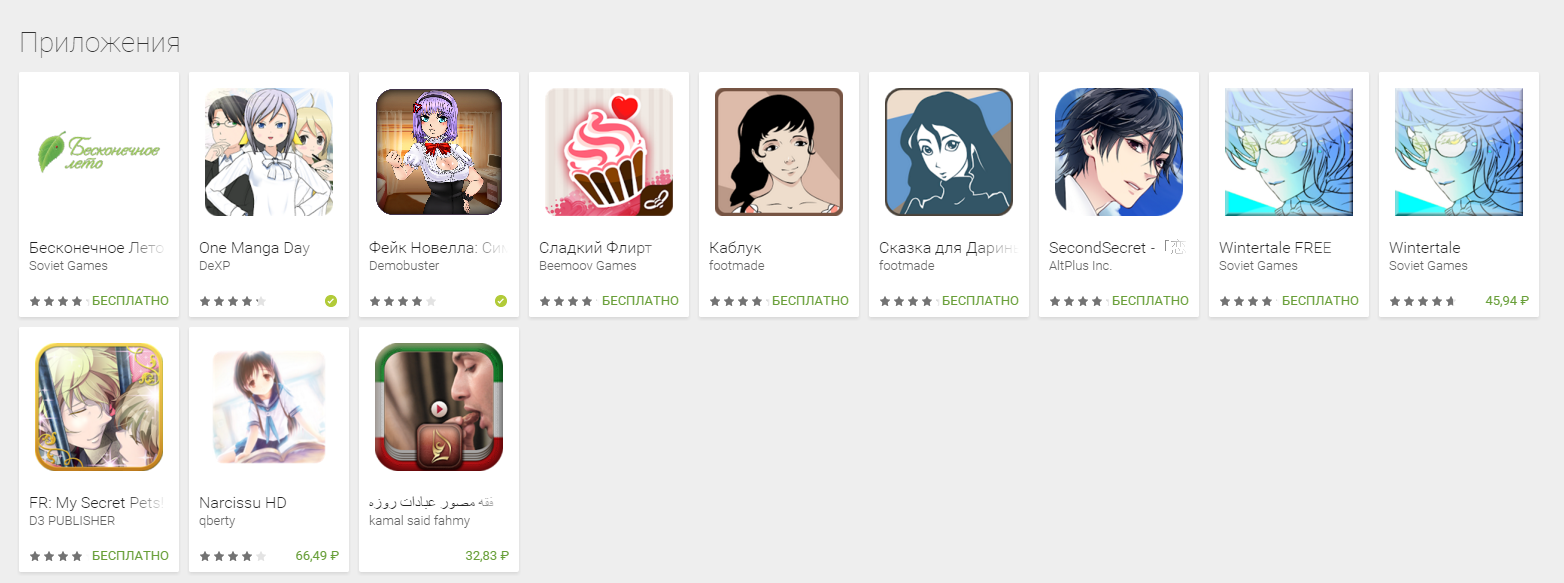
Task: Open the Сказка для Дарины card
Action: [949, 152]
